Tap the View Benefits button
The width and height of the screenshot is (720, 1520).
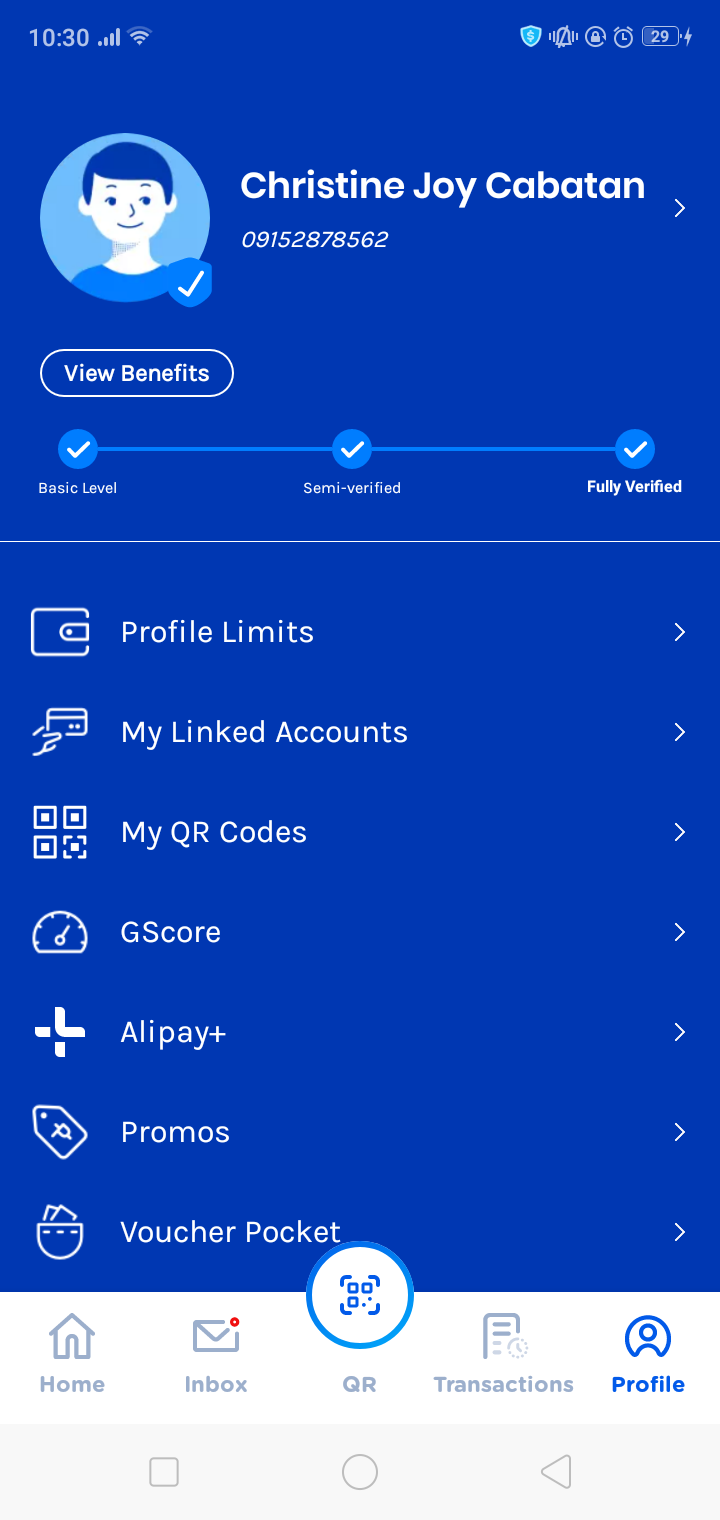pyautogui.click(x=137, y=373)
